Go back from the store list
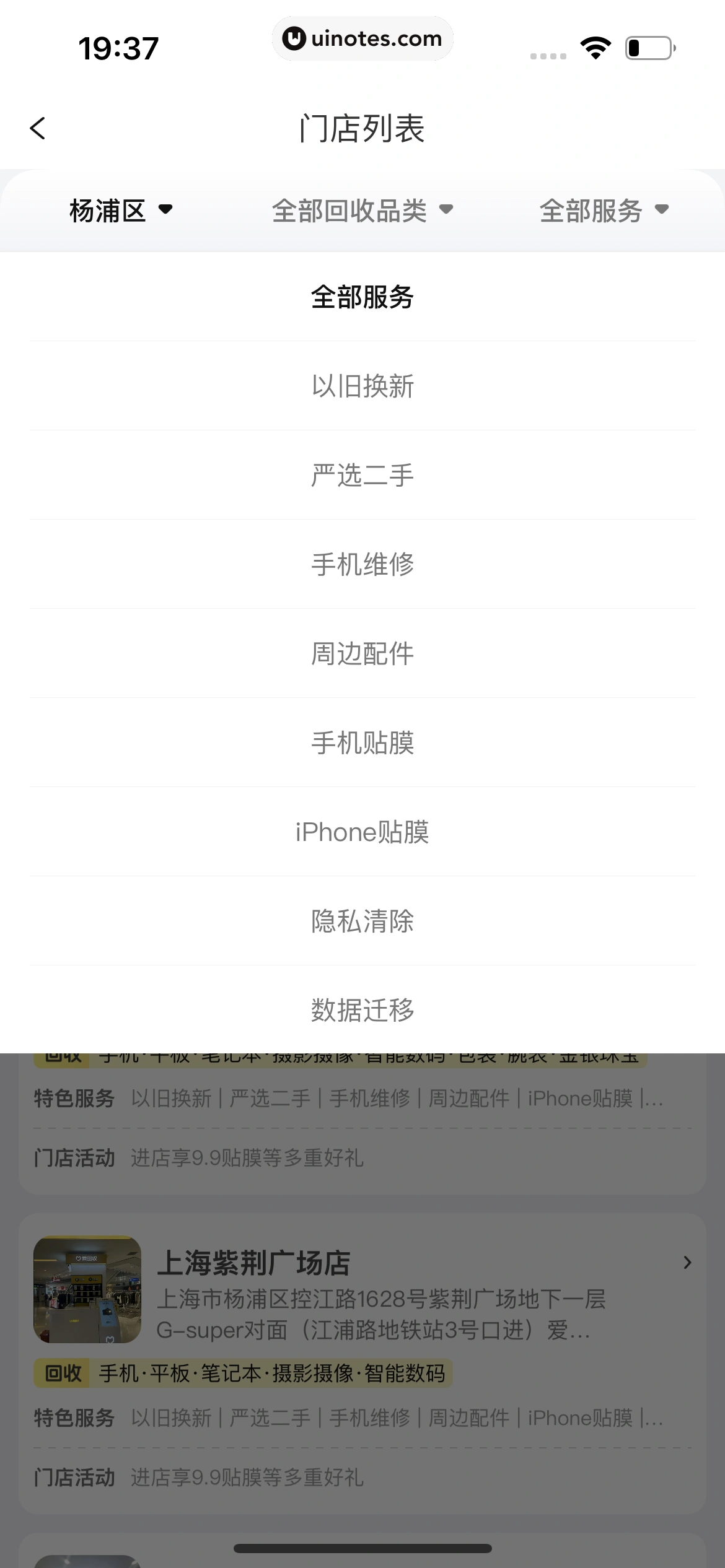The image size is (725, 1568). pos(38,129)
